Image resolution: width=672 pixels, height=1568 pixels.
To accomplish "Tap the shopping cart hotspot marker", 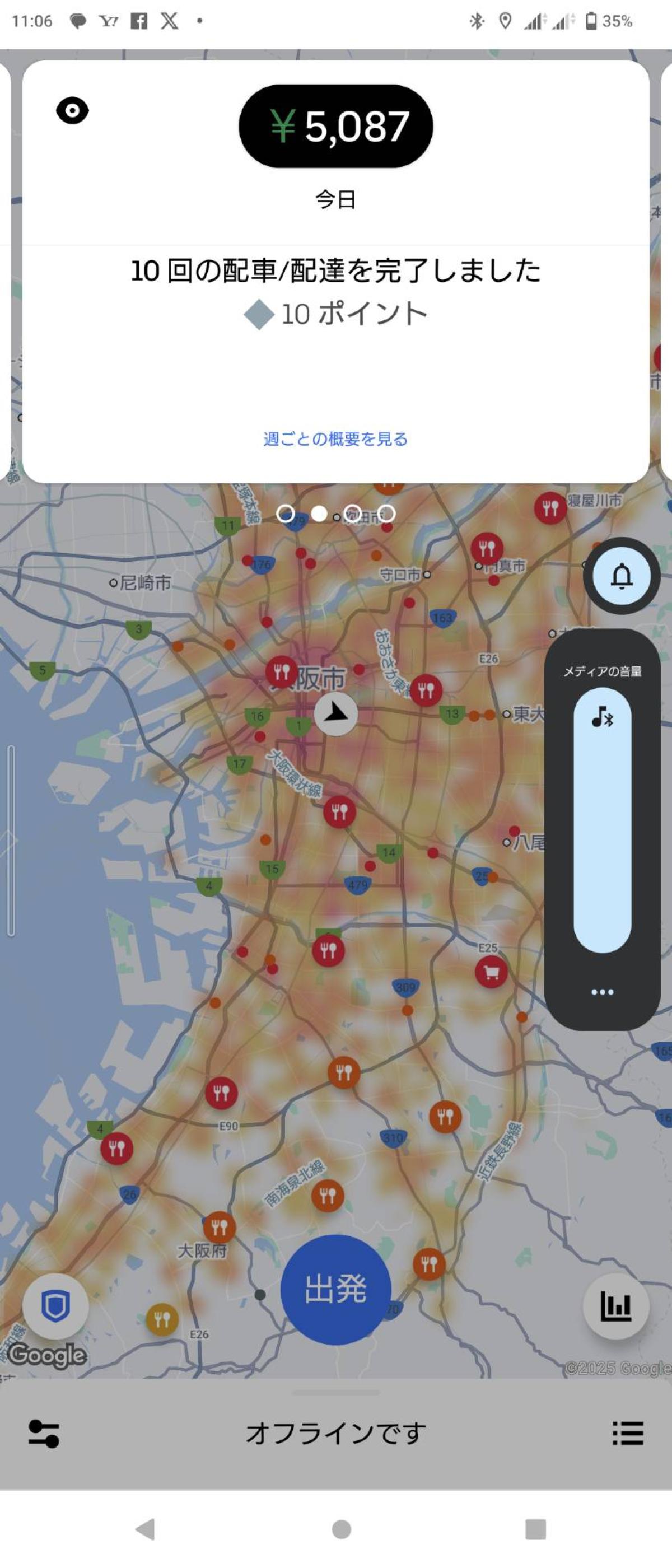I will coord(491,972).
